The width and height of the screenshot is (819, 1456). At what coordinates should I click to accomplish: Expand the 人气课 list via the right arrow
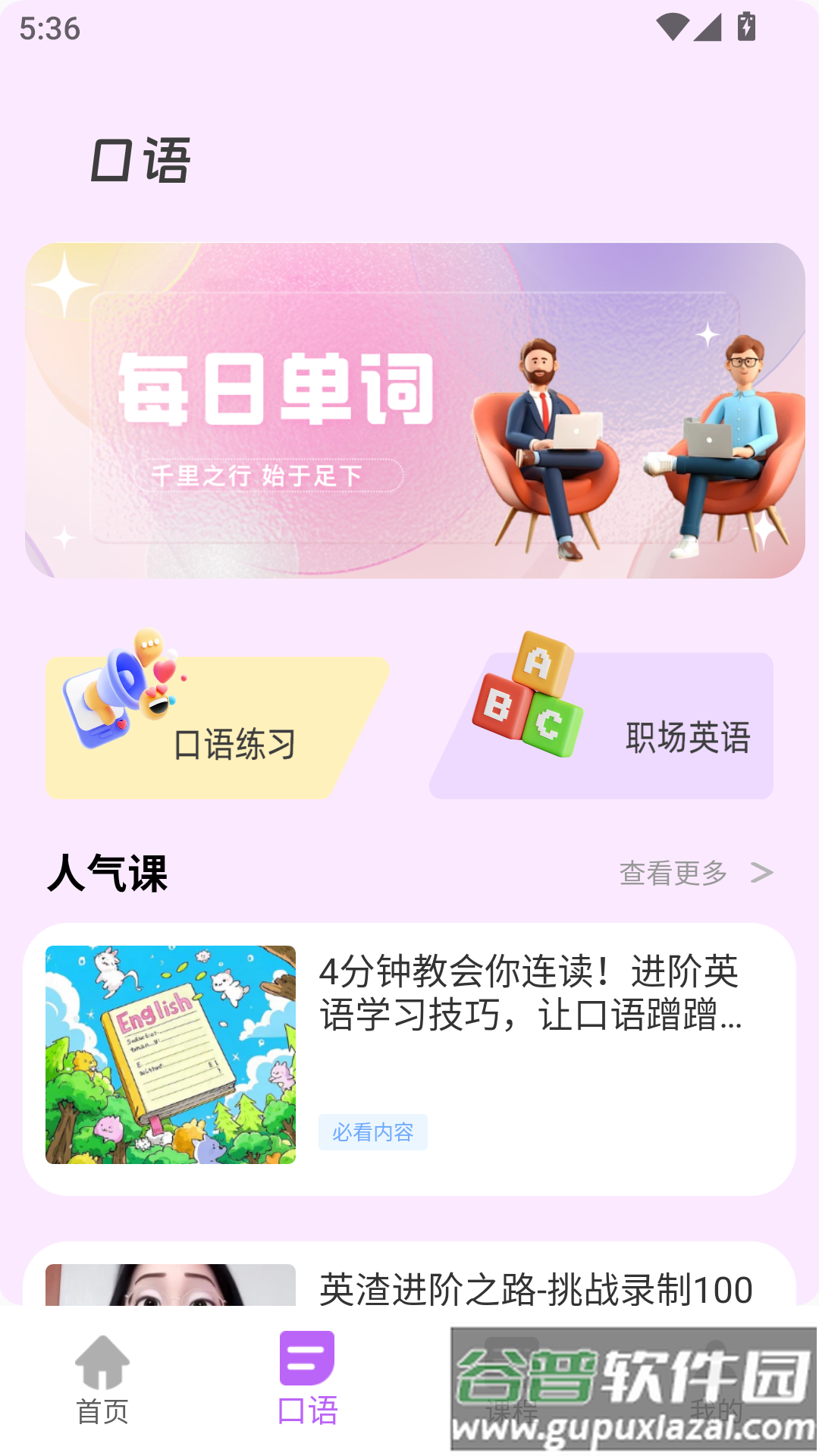762,874
